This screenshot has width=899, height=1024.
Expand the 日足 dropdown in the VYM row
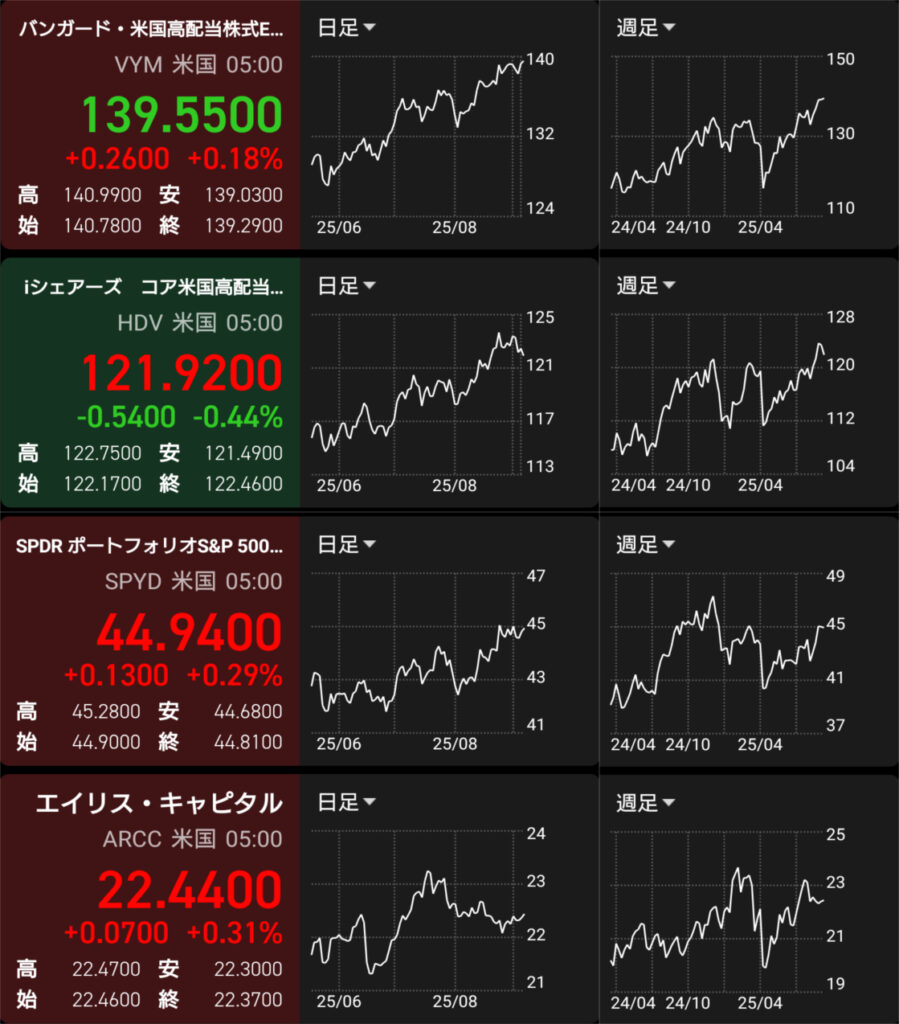tap(347, 28)
